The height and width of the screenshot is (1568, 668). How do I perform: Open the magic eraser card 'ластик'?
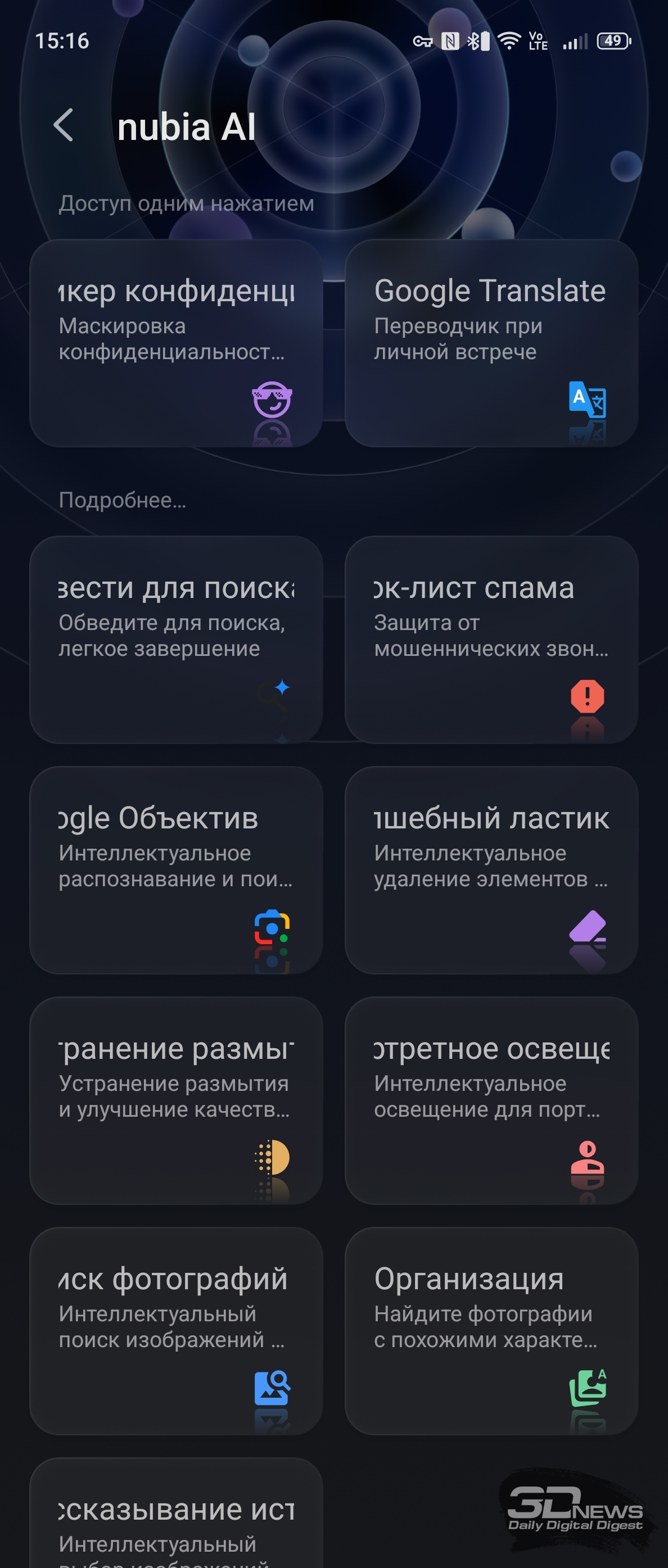[491, 871]
